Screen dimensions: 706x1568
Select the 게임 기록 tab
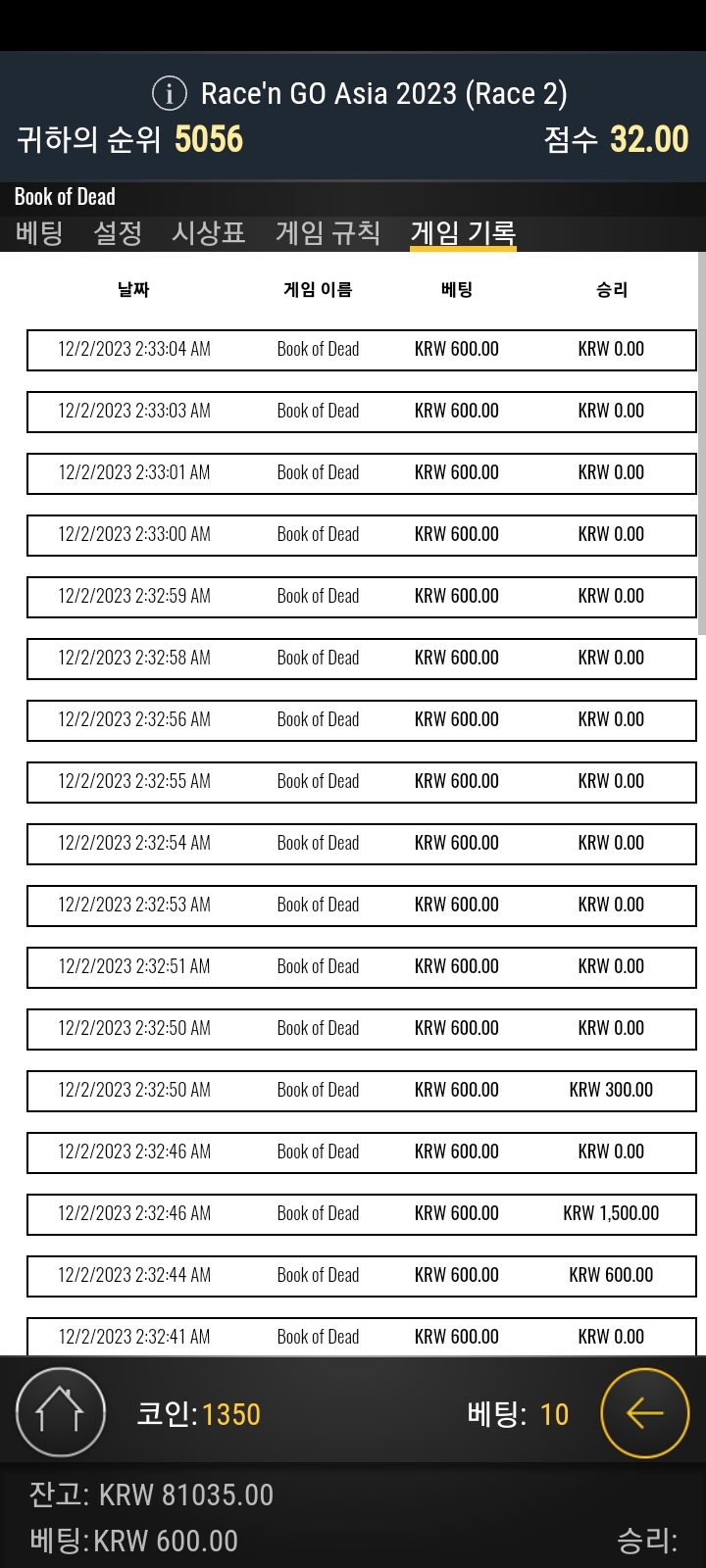tap(463, 233)
